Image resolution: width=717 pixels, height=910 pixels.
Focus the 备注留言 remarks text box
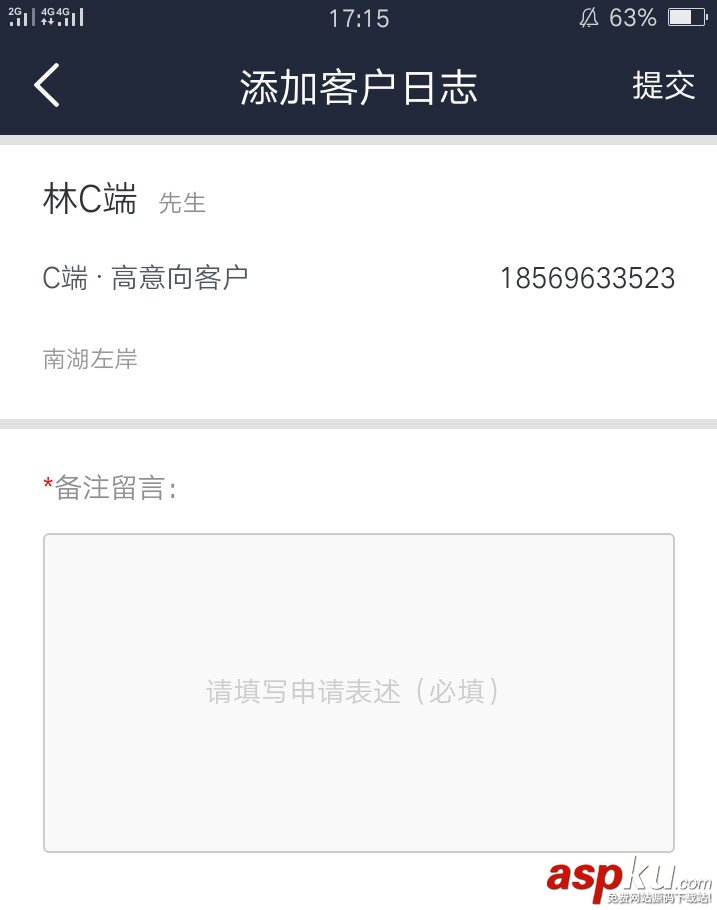pos(358,692)
